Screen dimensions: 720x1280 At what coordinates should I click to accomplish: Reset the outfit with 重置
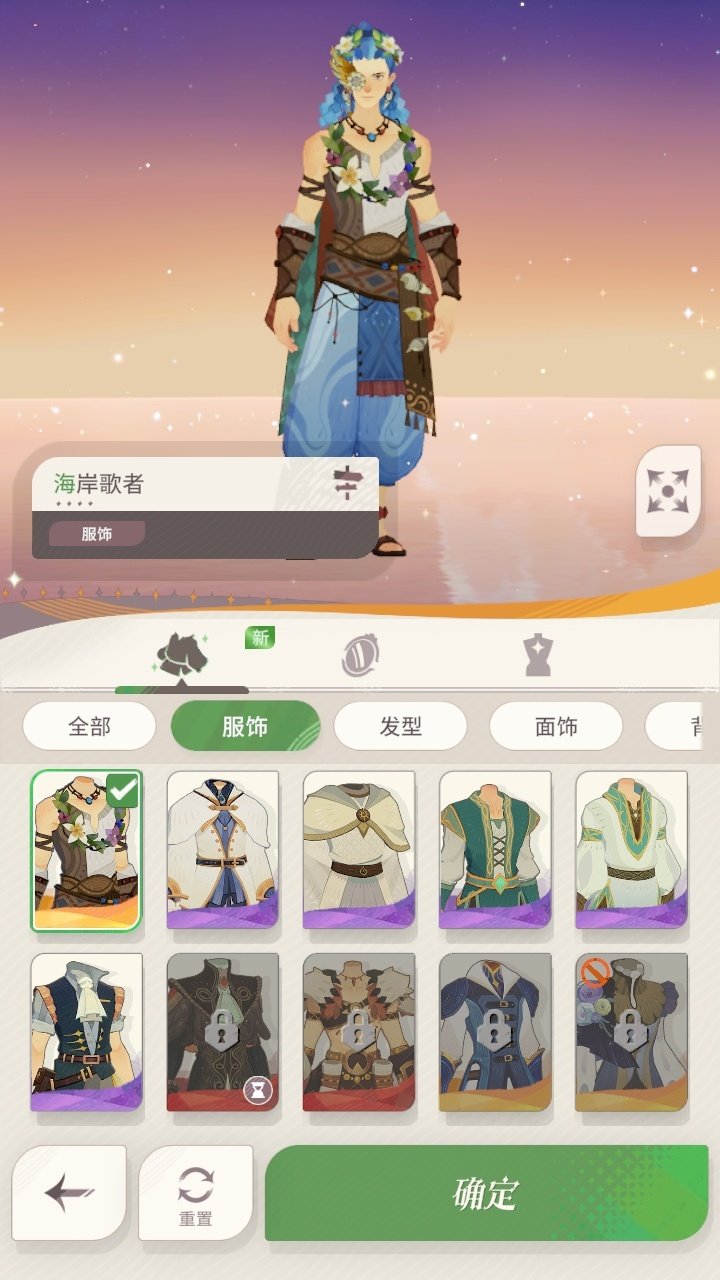[x=195, y=1193]
